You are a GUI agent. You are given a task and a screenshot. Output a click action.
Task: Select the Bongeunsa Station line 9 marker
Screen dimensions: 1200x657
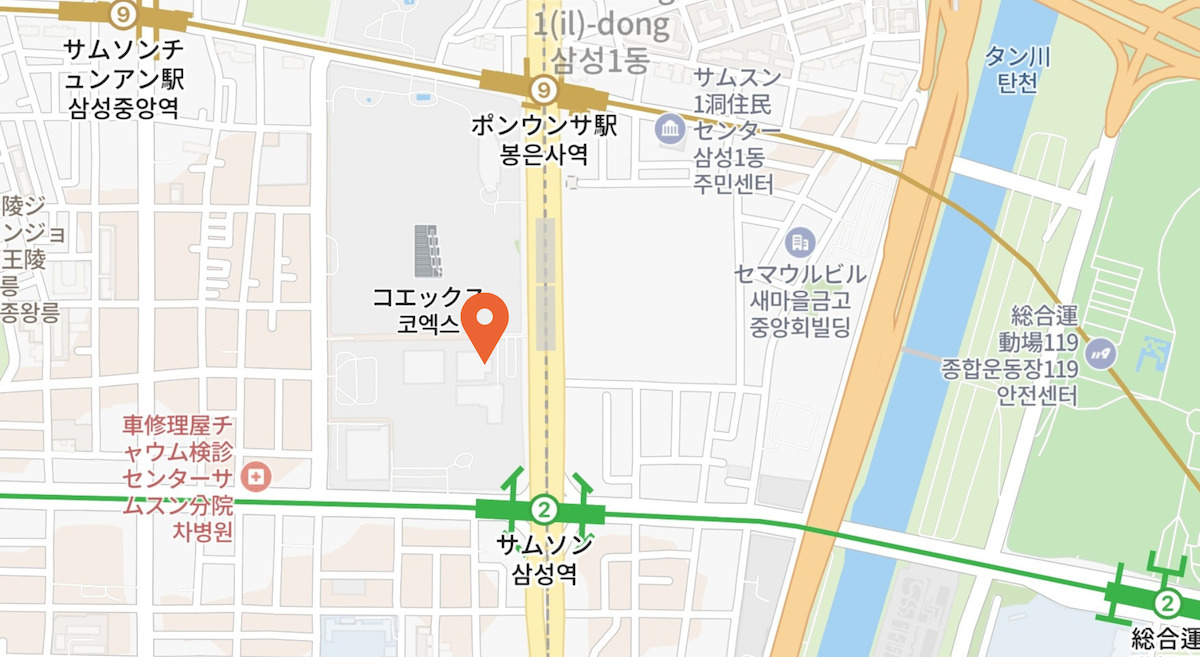(543, 88)
